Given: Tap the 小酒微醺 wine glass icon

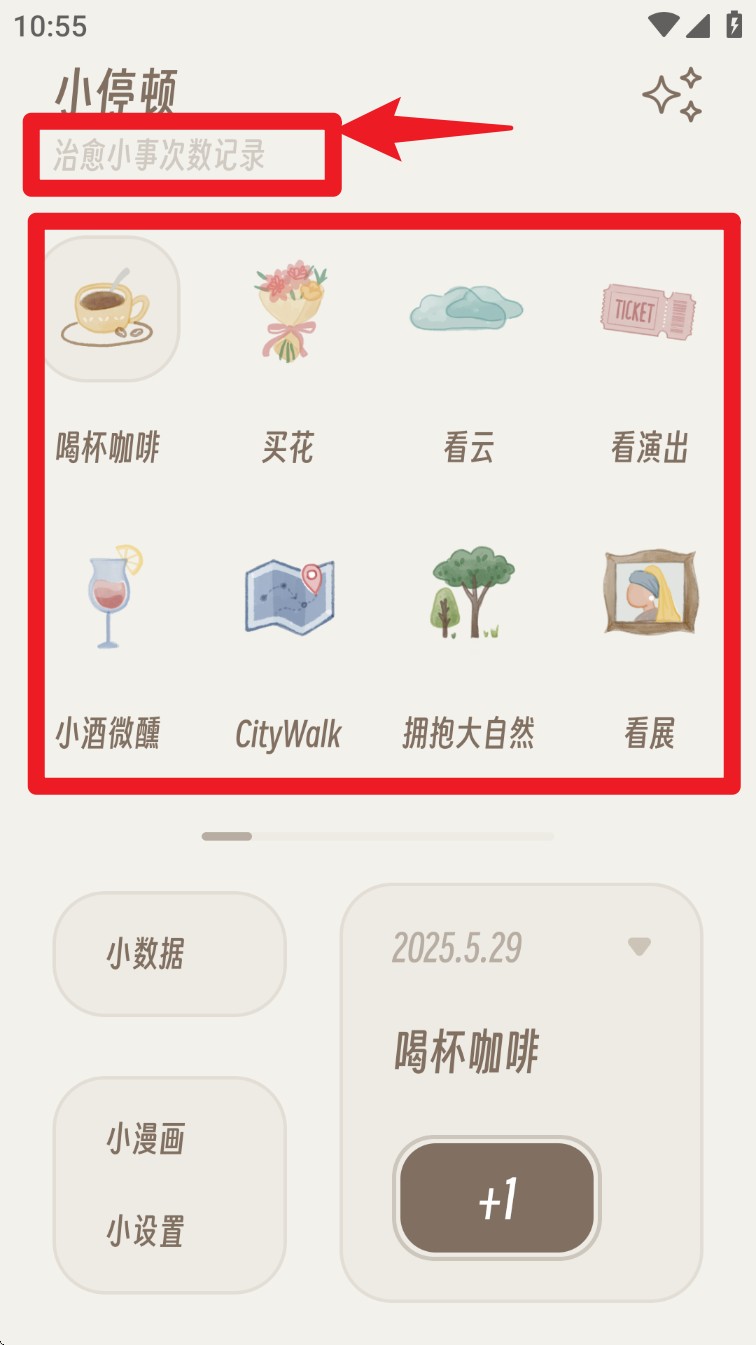Looking at the screenshot, I should click(x=110, y=595).
